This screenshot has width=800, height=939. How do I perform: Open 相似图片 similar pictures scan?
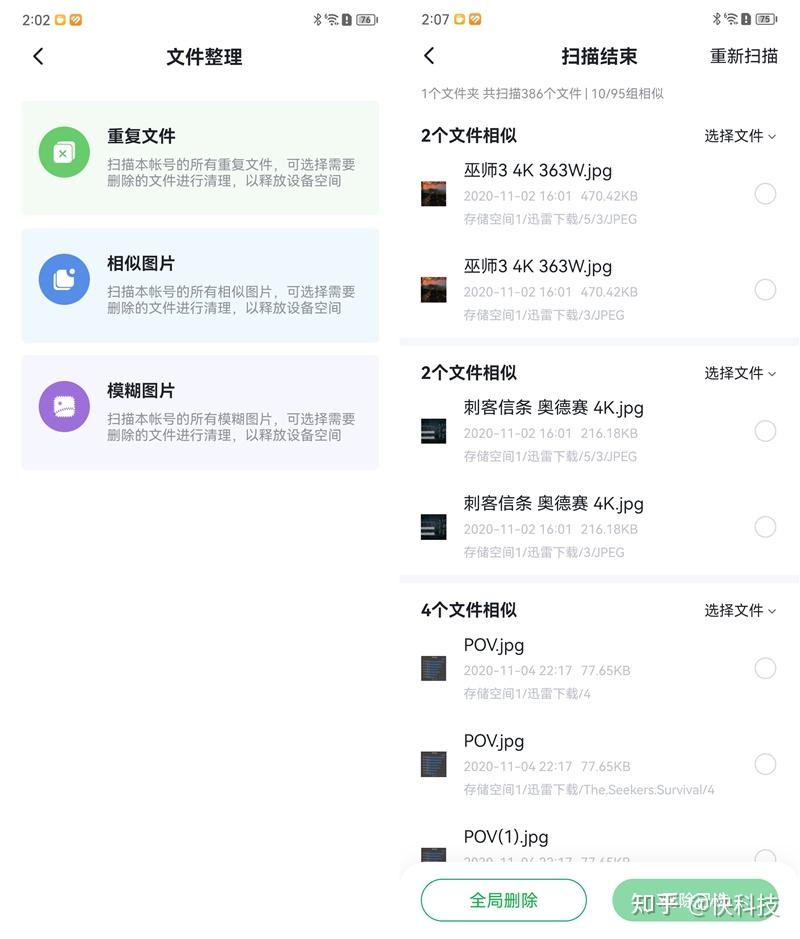coord(200,285)
